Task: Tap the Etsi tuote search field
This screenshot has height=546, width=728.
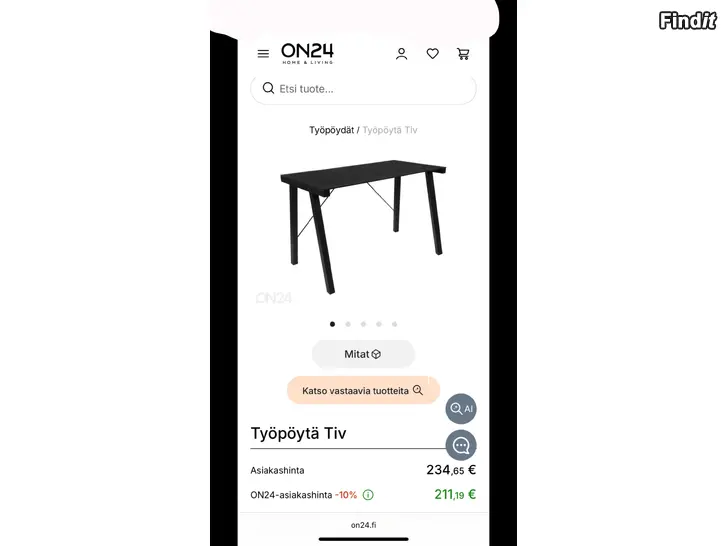Action: (x=363, y=88)
